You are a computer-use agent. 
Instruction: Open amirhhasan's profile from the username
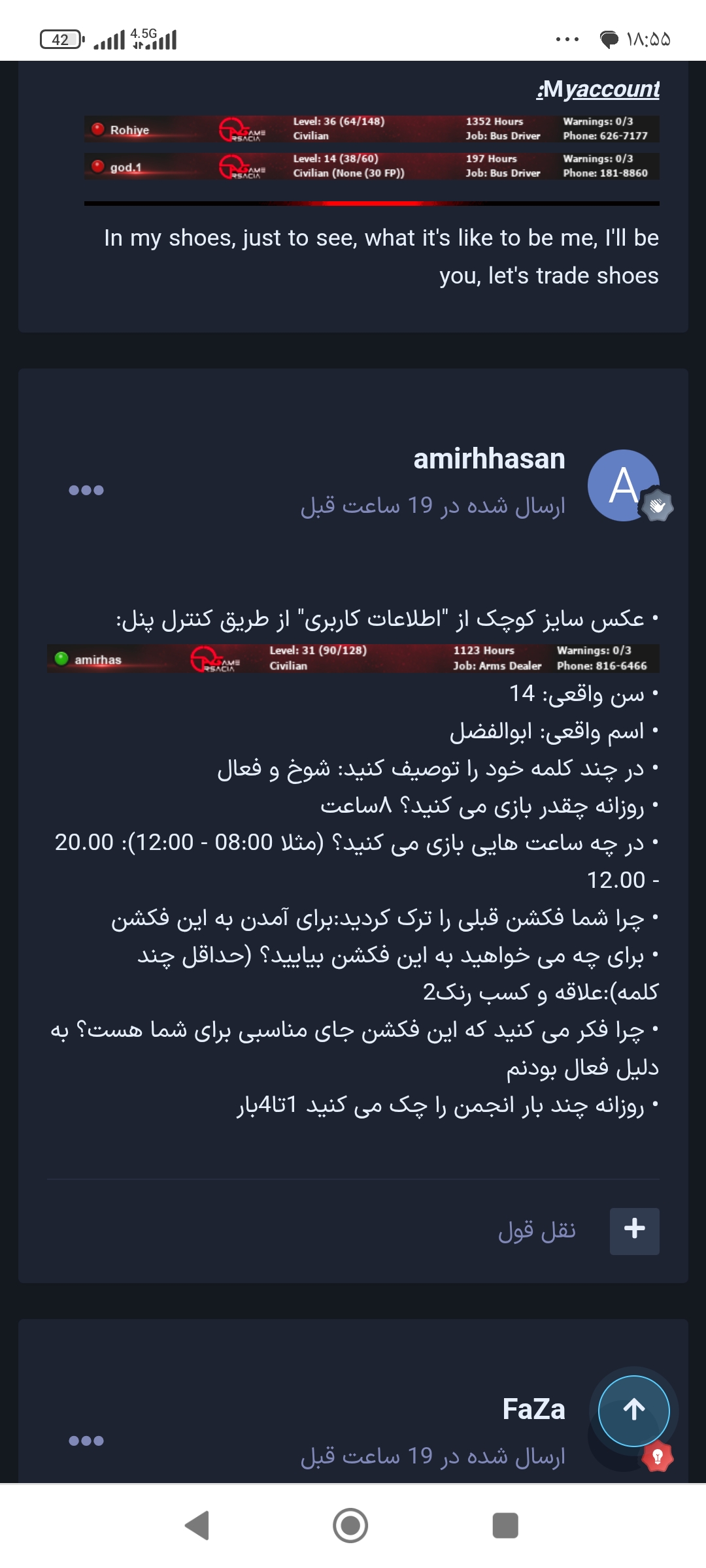[489, 459]
